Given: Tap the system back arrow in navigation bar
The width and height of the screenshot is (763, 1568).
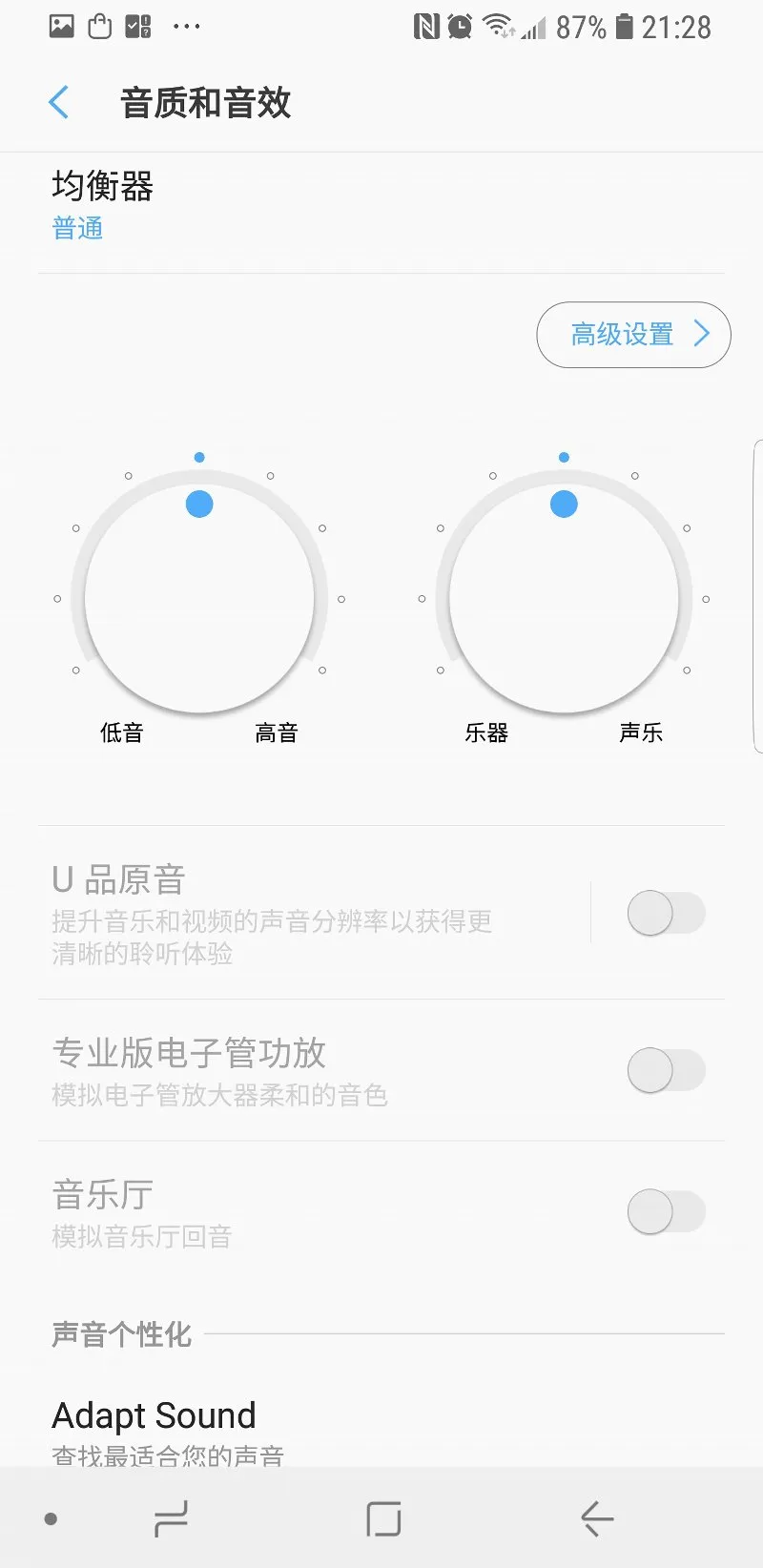Looking at the screenshot, I should coord(597,1518).
